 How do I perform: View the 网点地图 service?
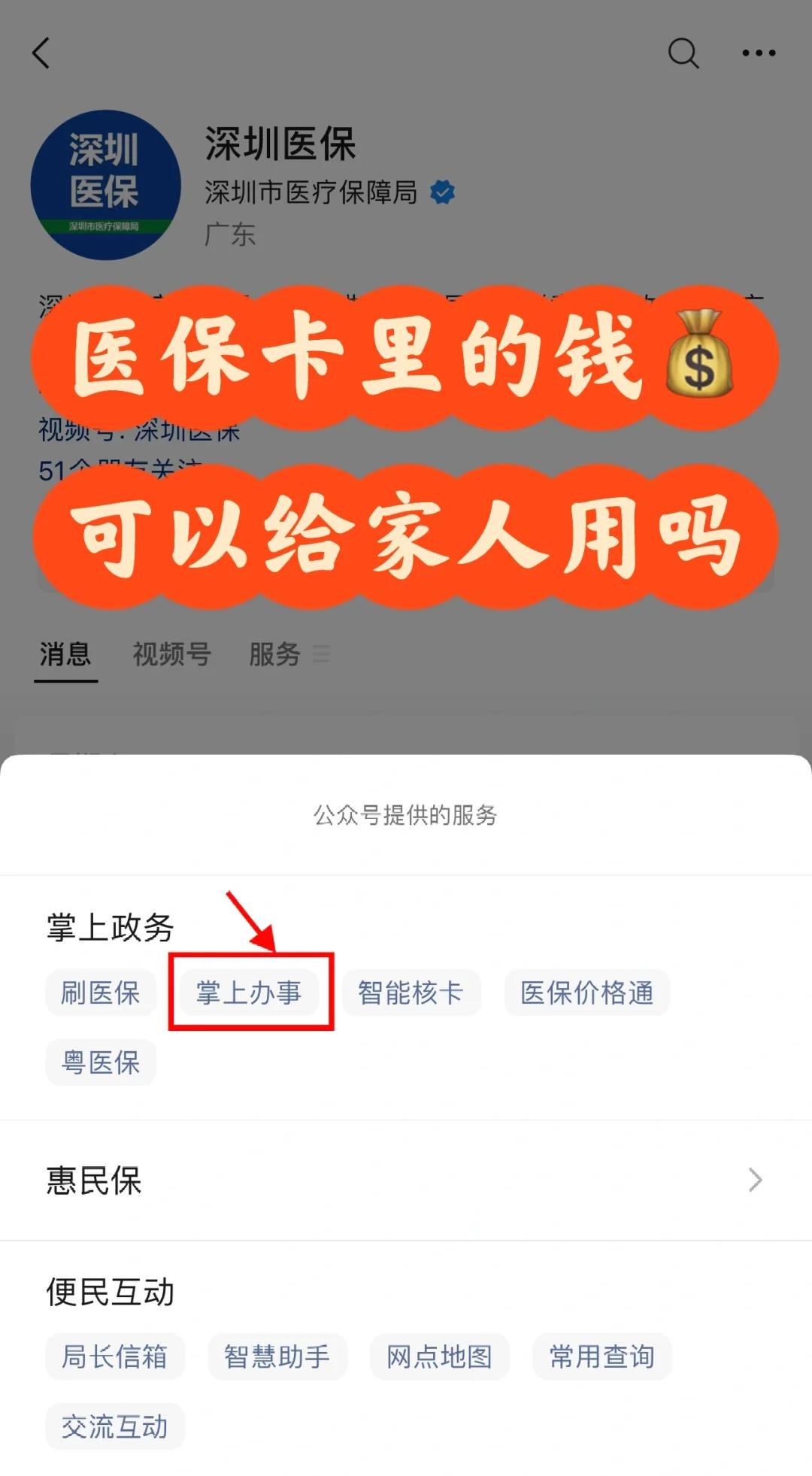click(x=439, y=1356)
